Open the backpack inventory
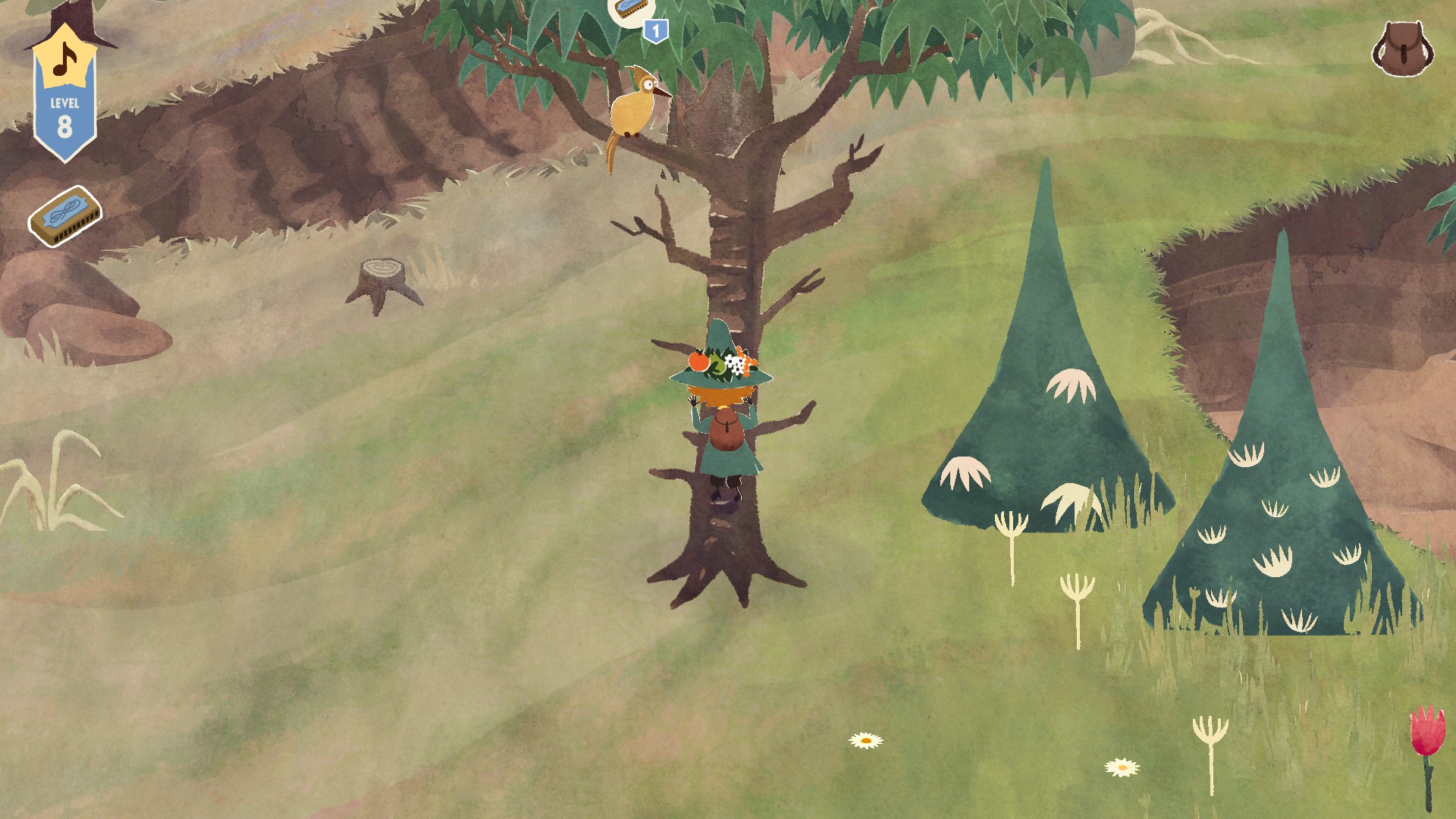The height and width of the screenshot is (819, 1456). pos(1402,49)
